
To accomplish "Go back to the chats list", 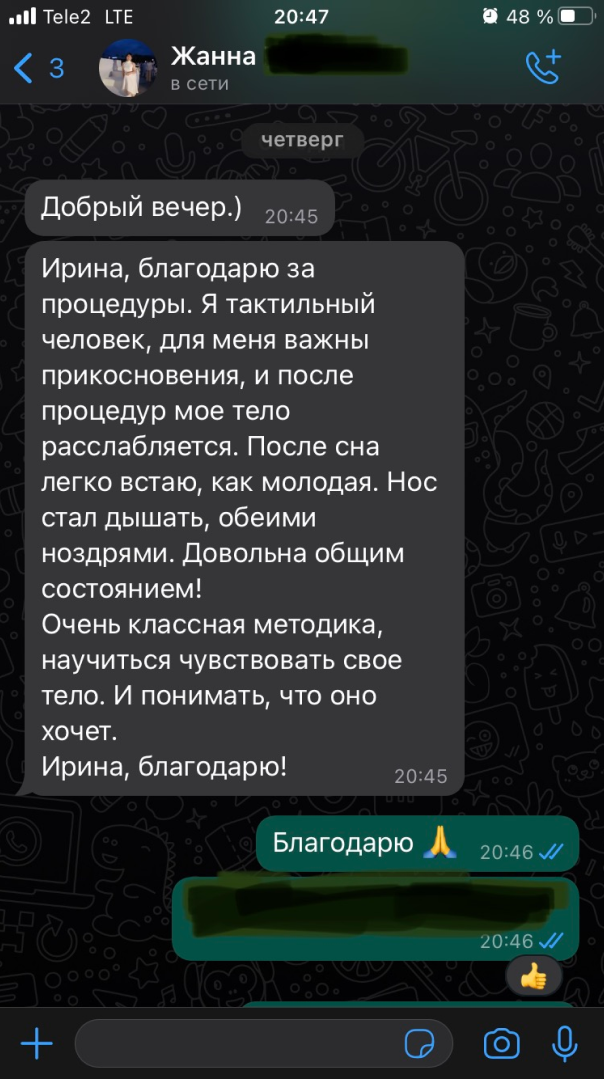I will (36, 68).
